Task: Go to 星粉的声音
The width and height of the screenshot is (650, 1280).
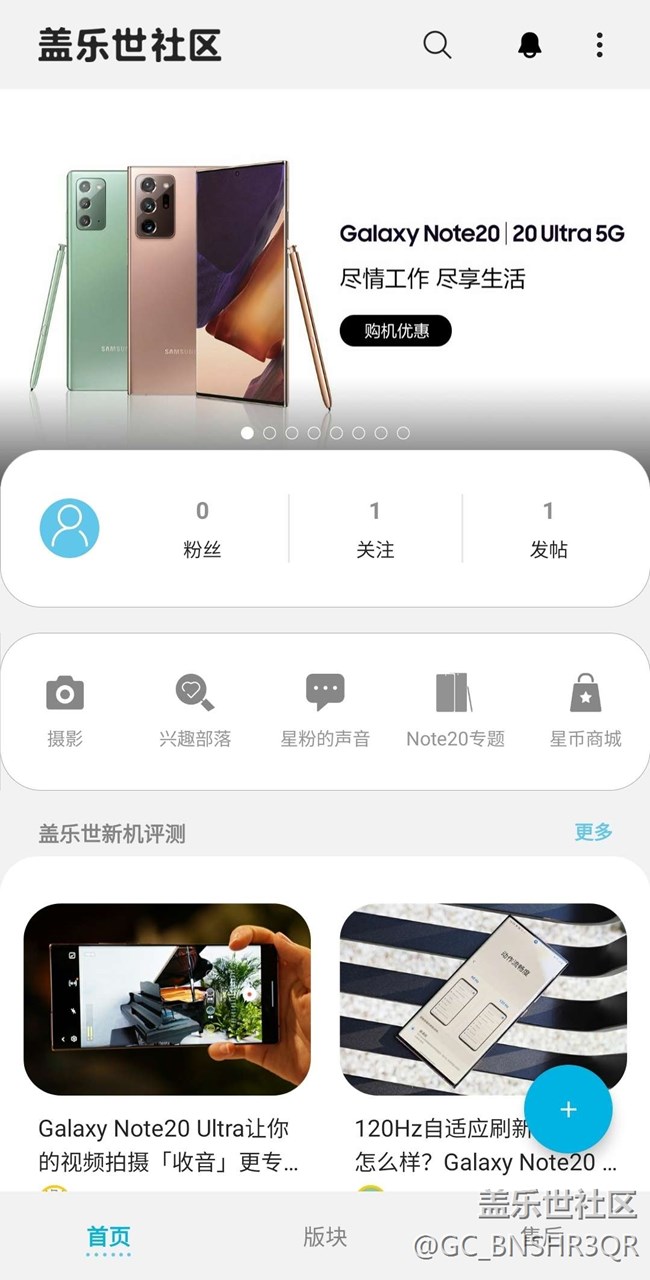Action: (x=325, y=710)
